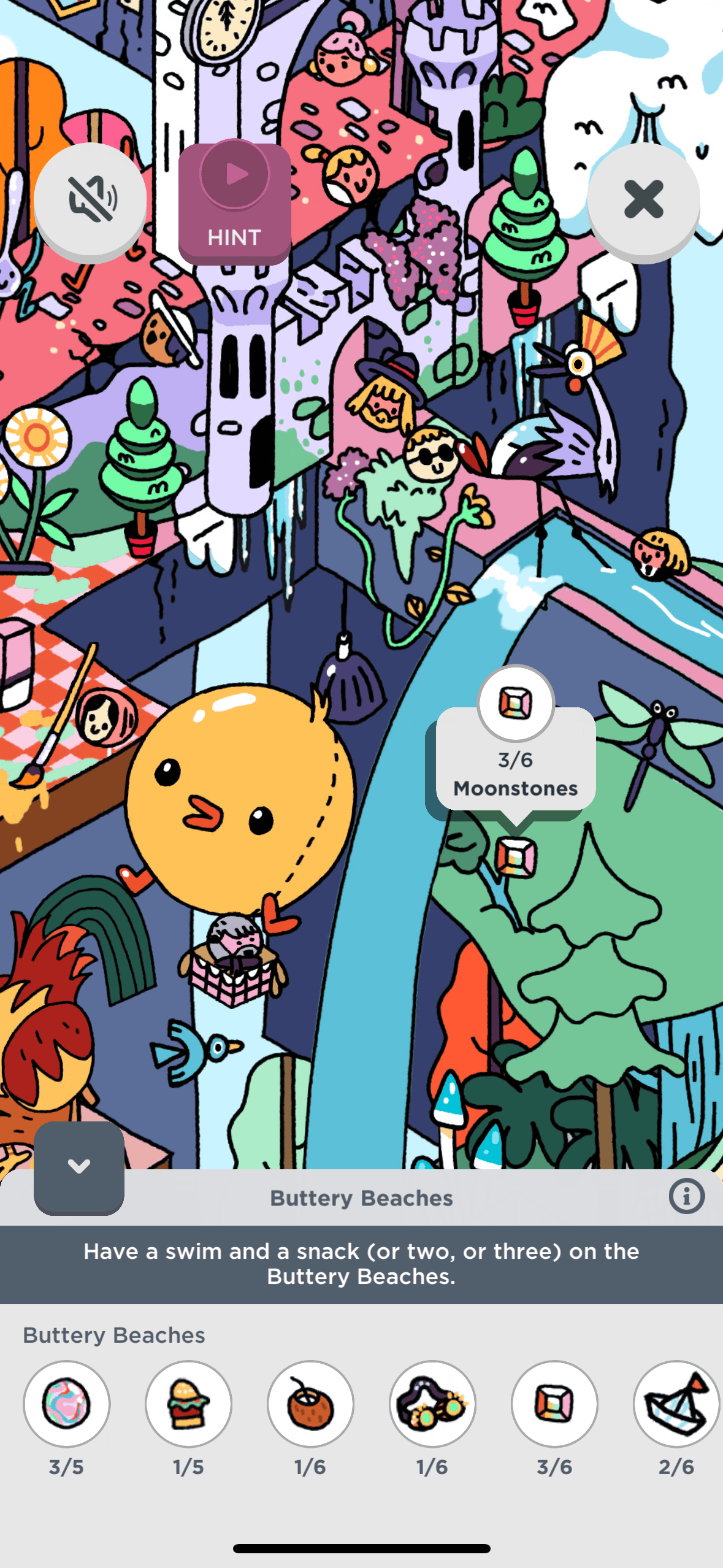Select the burger item showing 1/5
Screen dimensions: 723x1568
click(x=189, y=1404)
